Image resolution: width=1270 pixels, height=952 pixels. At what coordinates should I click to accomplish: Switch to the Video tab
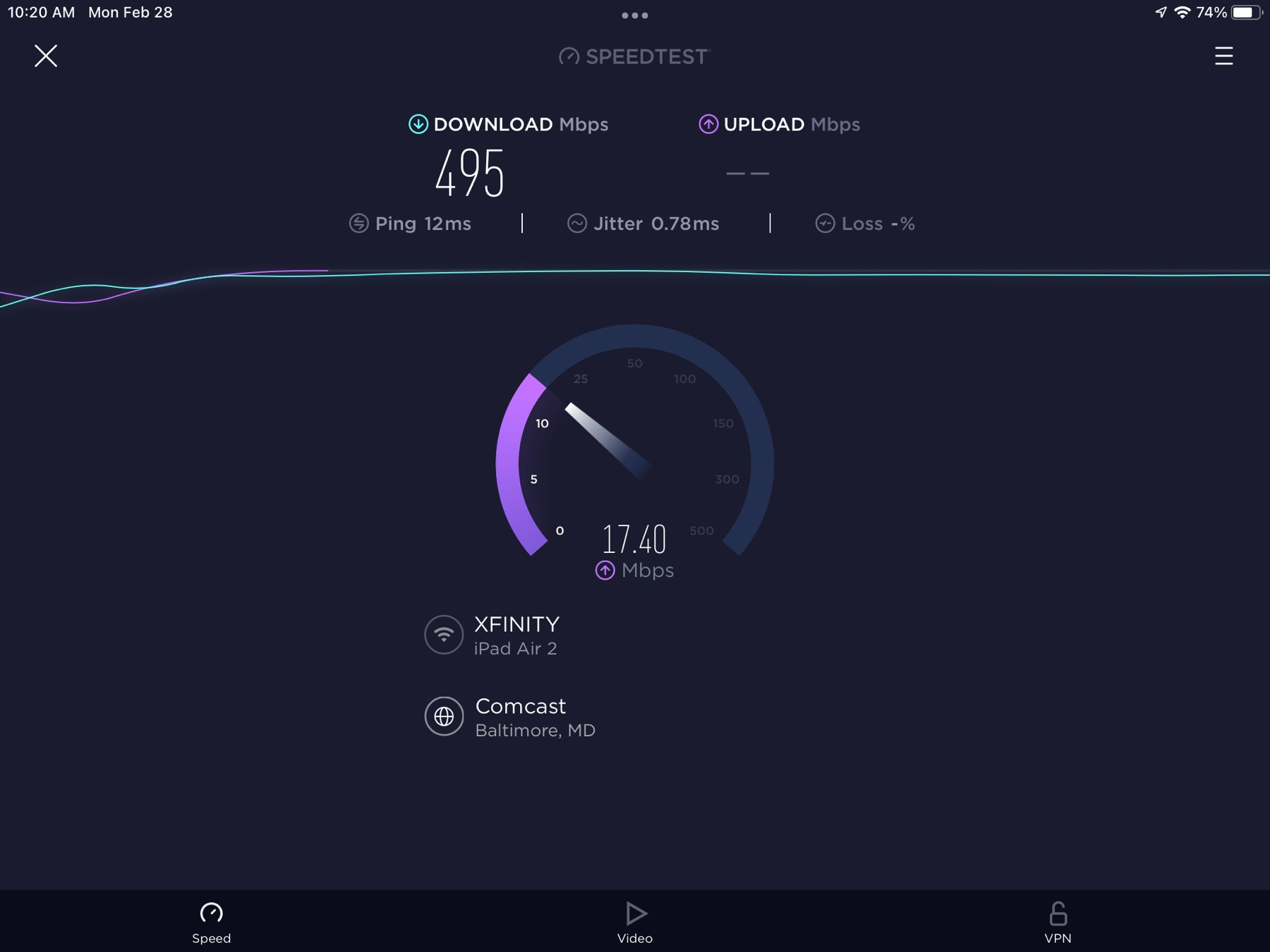click(x=635, y=922)
